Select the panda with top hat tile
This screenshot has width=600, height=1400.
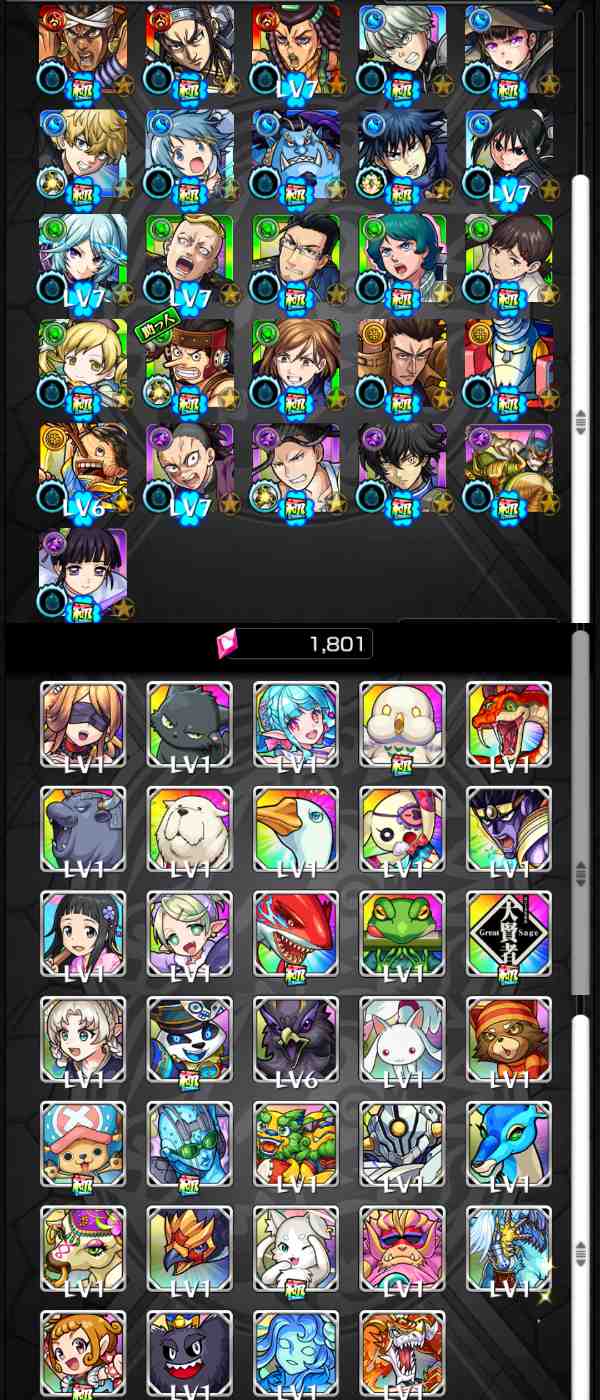tap(189, 1039)
